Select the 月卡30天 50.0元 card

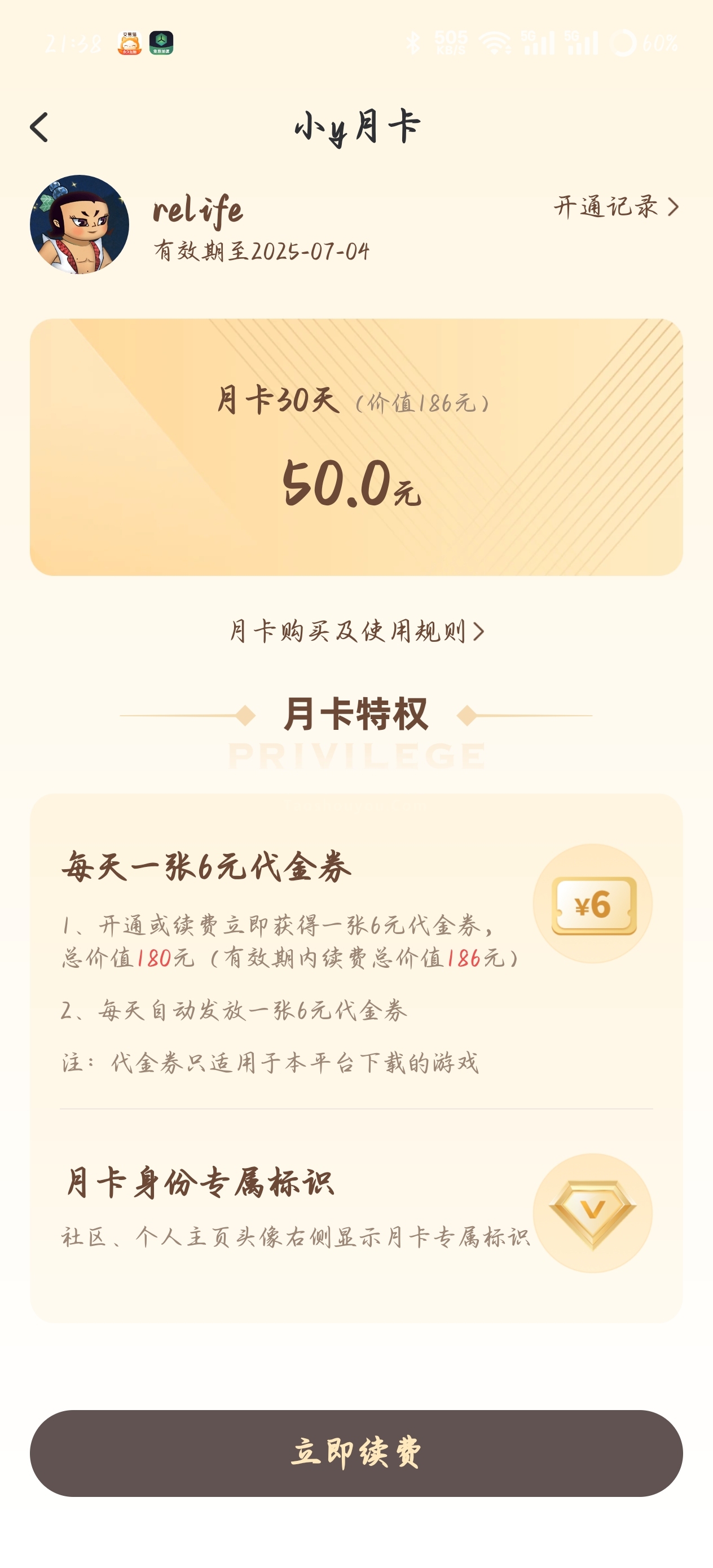click(356, 447)
